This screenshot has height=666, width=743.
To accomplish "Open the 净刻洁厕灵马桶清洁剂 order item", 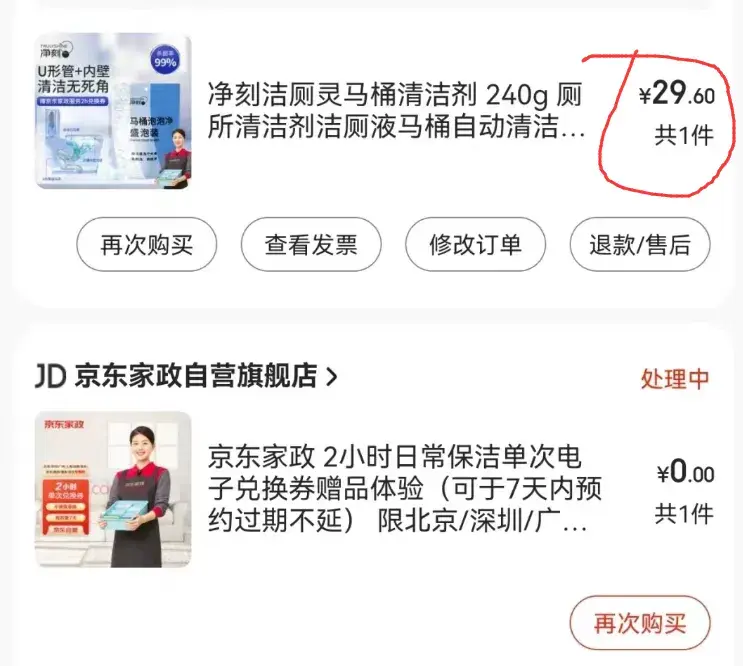I will click(x=395, y=112).
